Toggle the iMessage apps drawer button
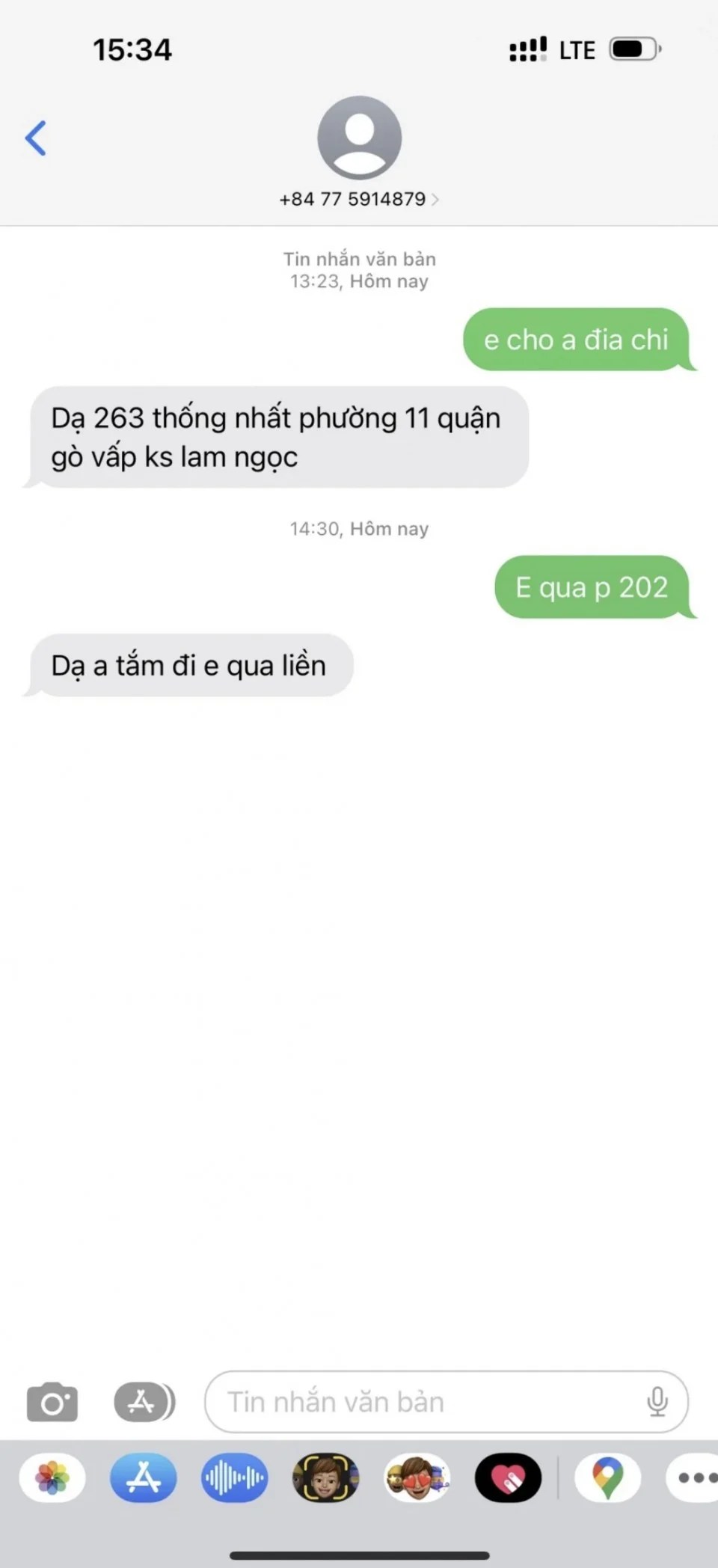Screen dimensions: 718x1568 144,1402
